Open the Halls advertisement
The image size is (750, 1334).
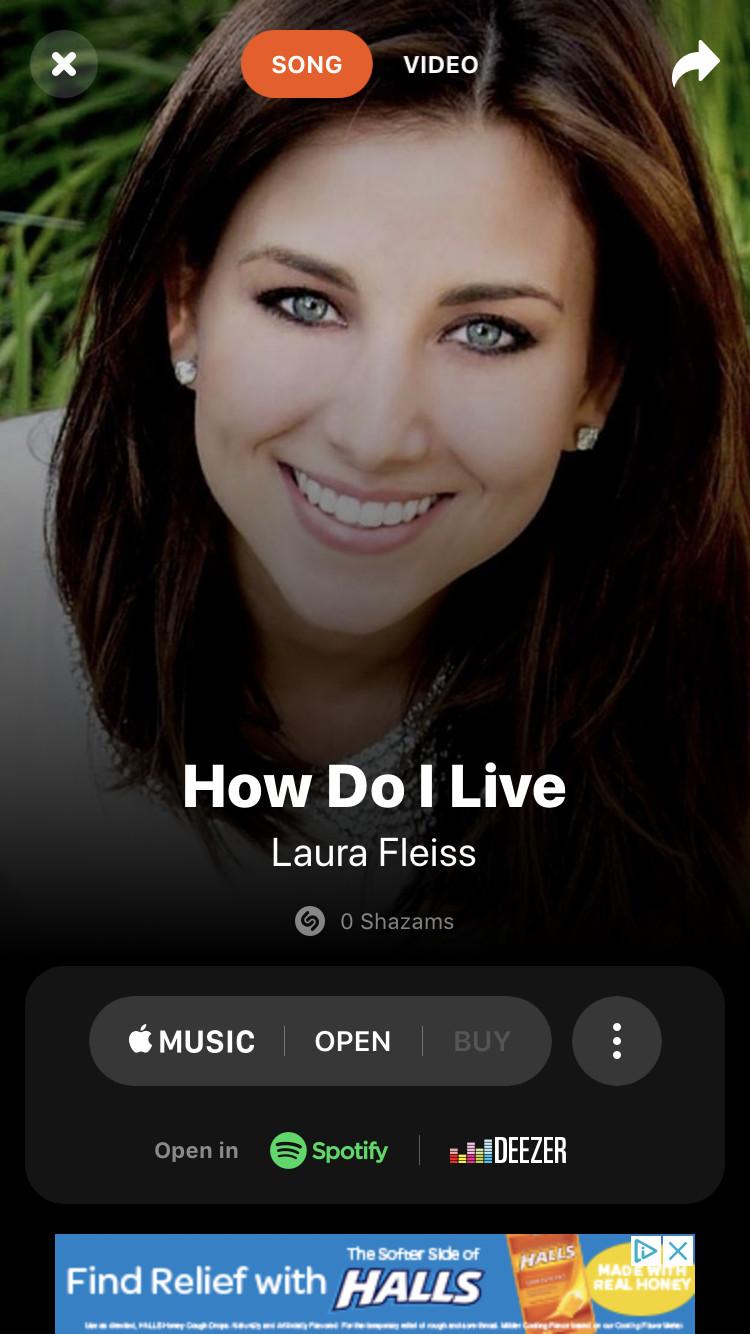[x=300, y=1284]
